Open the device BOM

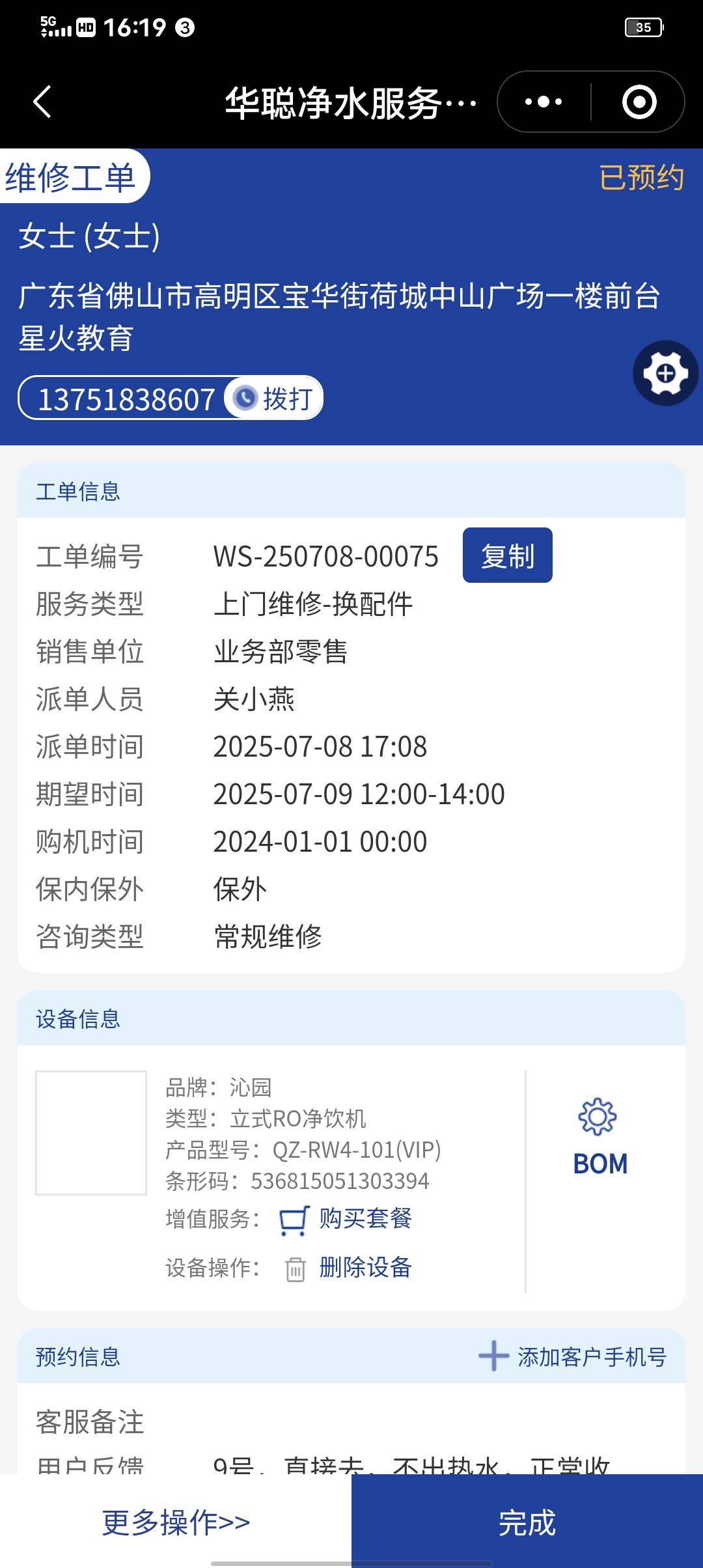point(600,1137)
